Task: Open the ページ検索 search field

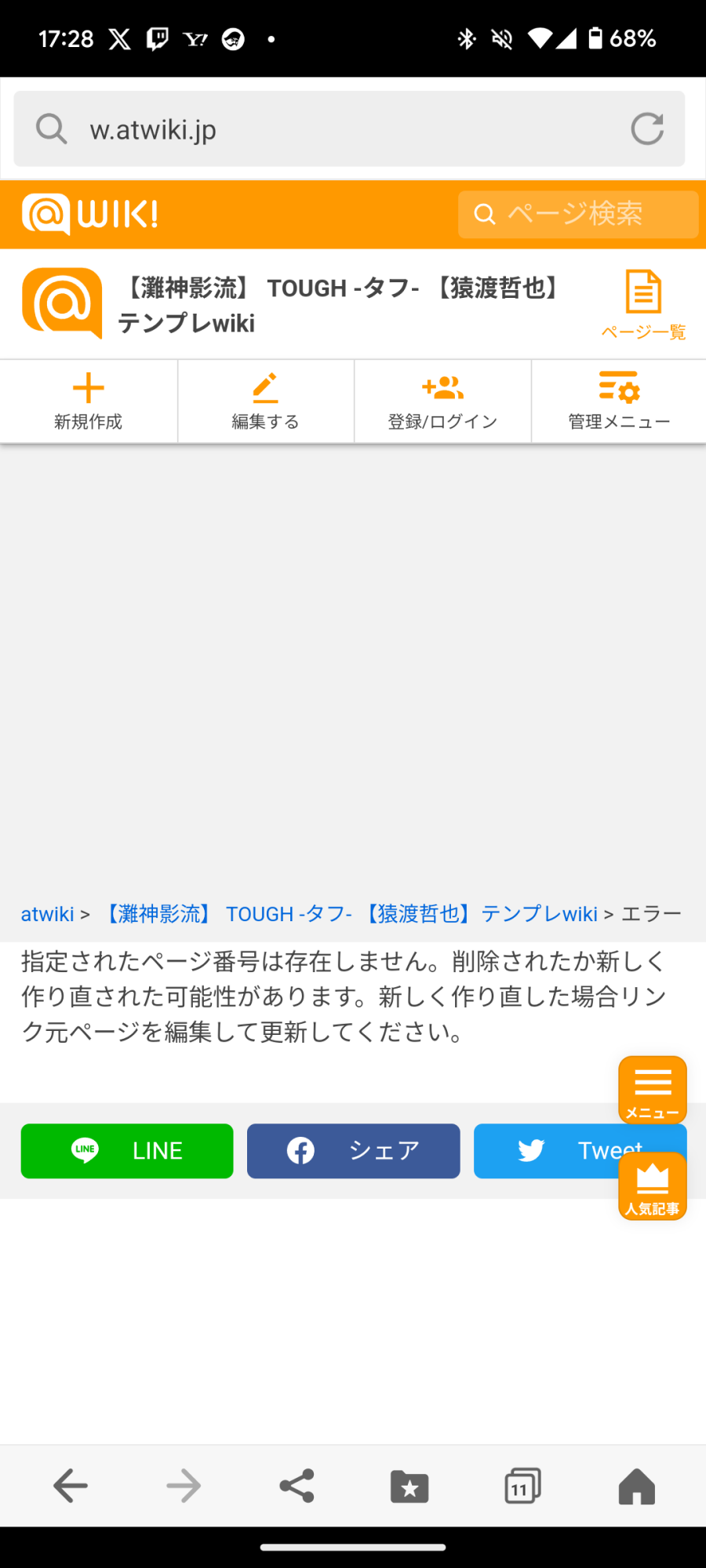Action: coord(578,214)
